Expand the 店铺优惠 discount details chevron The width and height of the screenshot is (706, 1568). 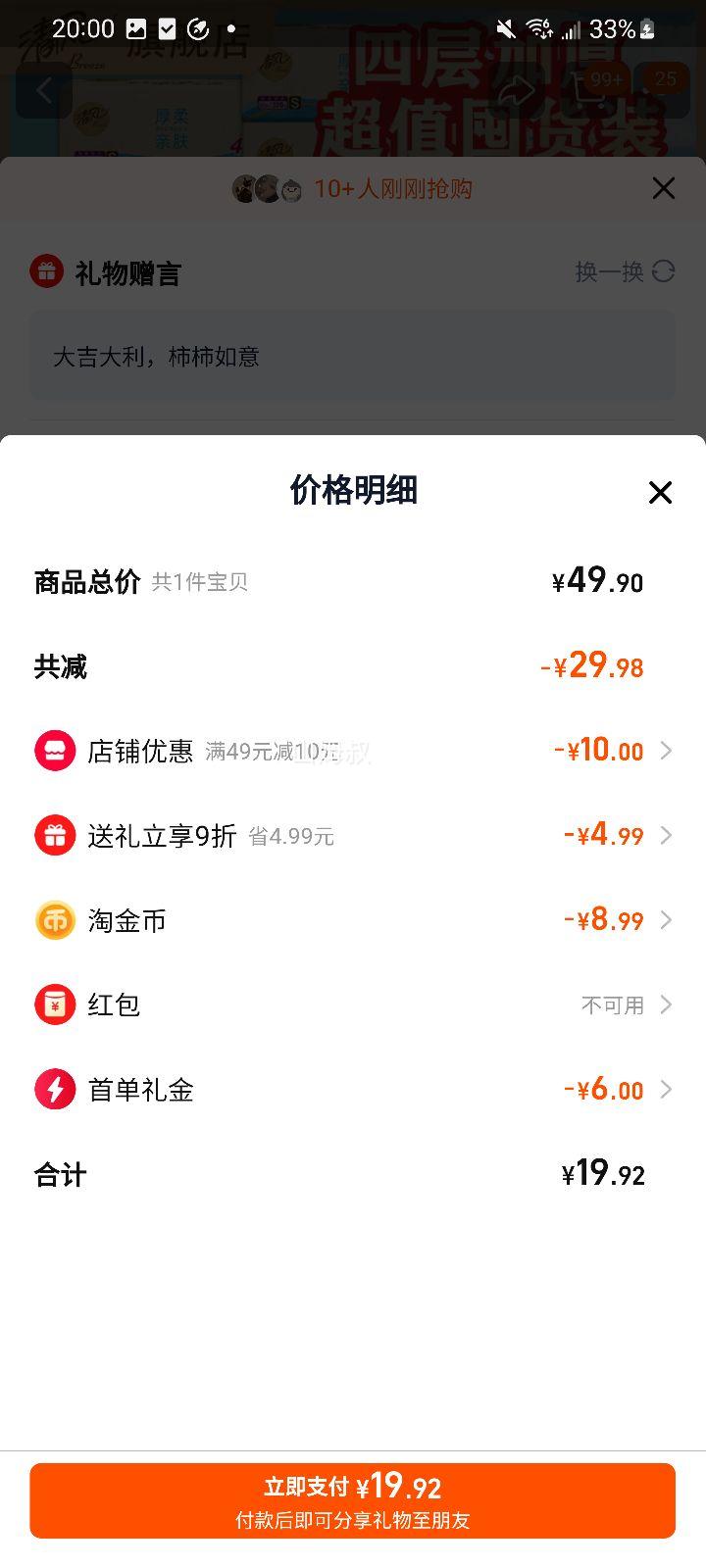coord(668,751)
